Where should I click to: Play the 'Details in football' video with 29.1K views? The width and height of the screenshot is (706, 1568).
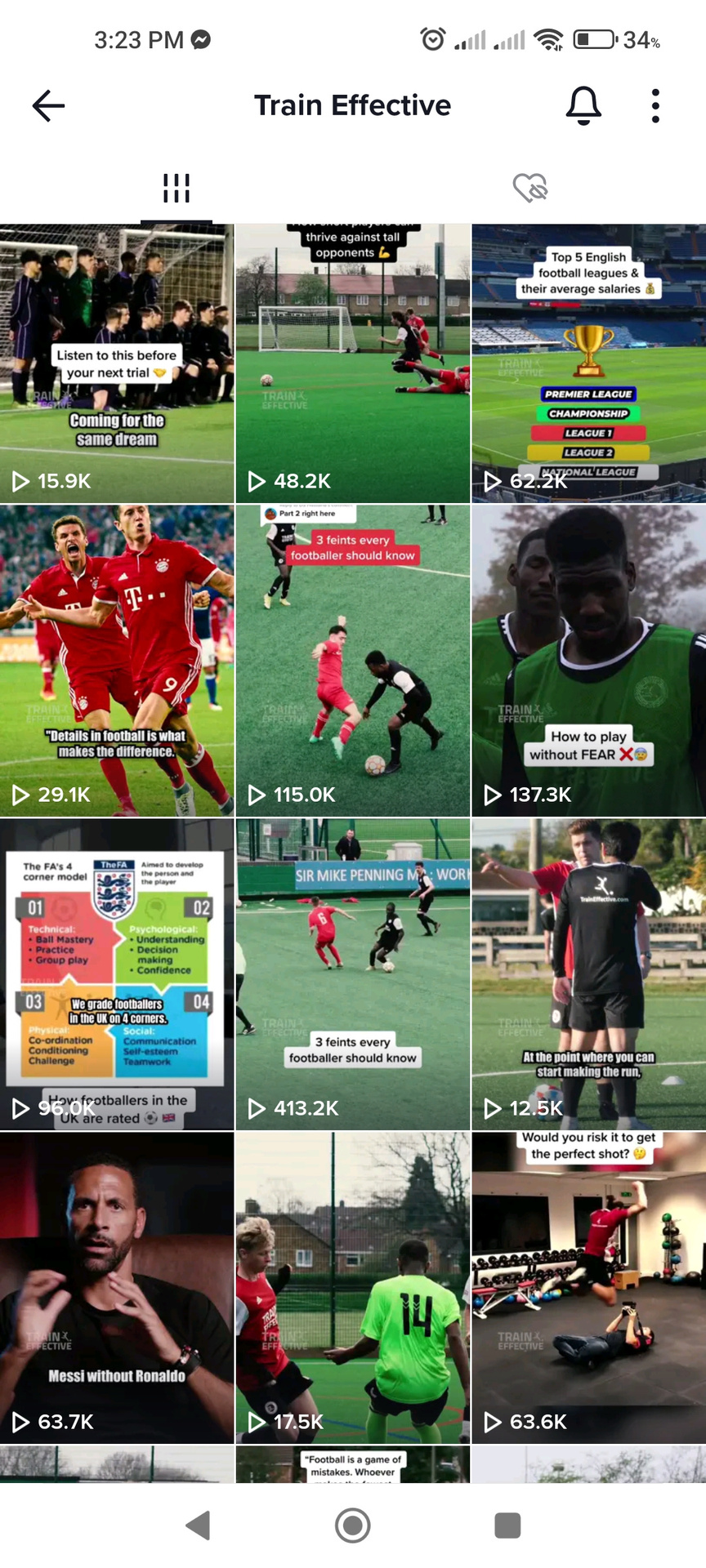(117, 661)
